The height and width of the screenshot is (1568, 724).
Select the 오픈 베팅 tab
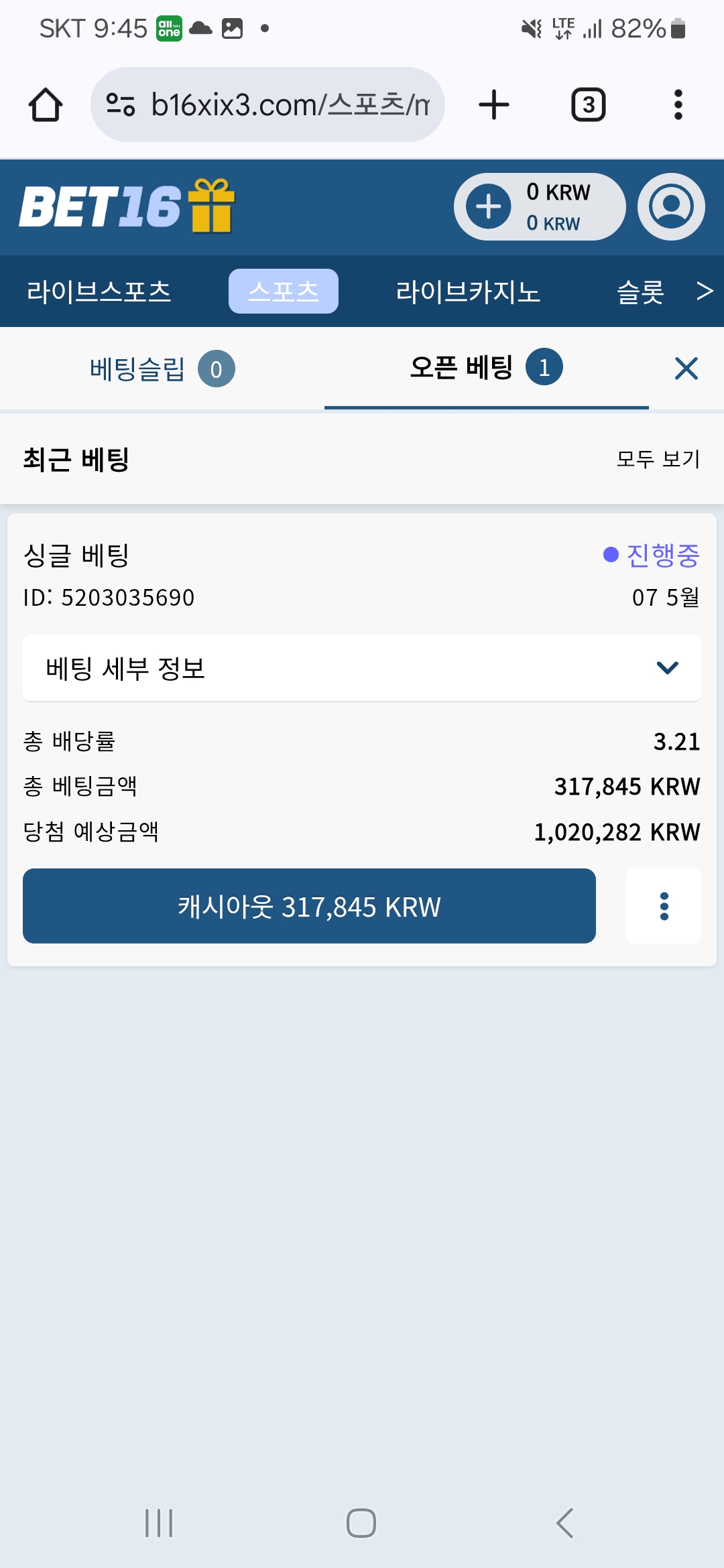pos(487,367)
